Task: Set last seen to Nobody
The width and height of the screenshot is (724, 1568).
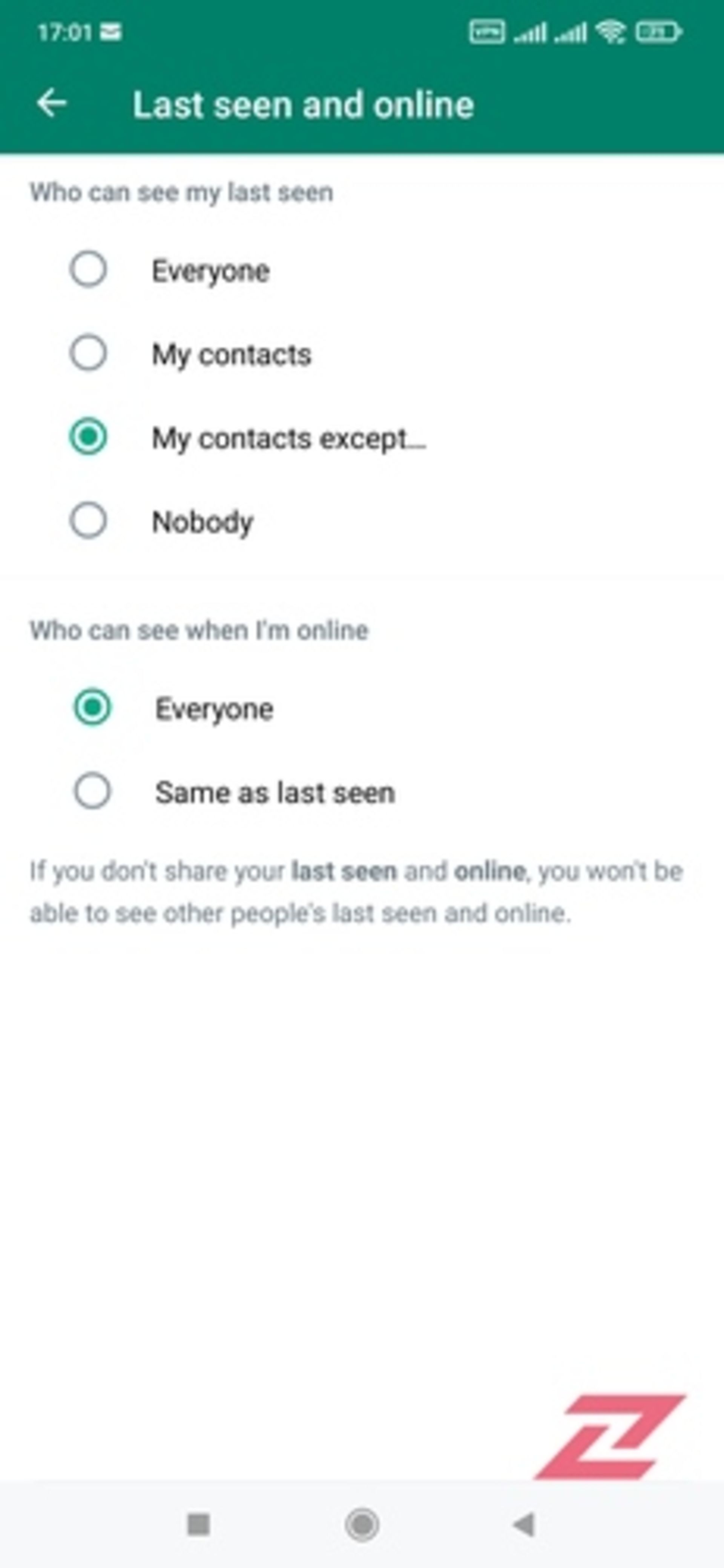Action: click(x=89, y=521)
